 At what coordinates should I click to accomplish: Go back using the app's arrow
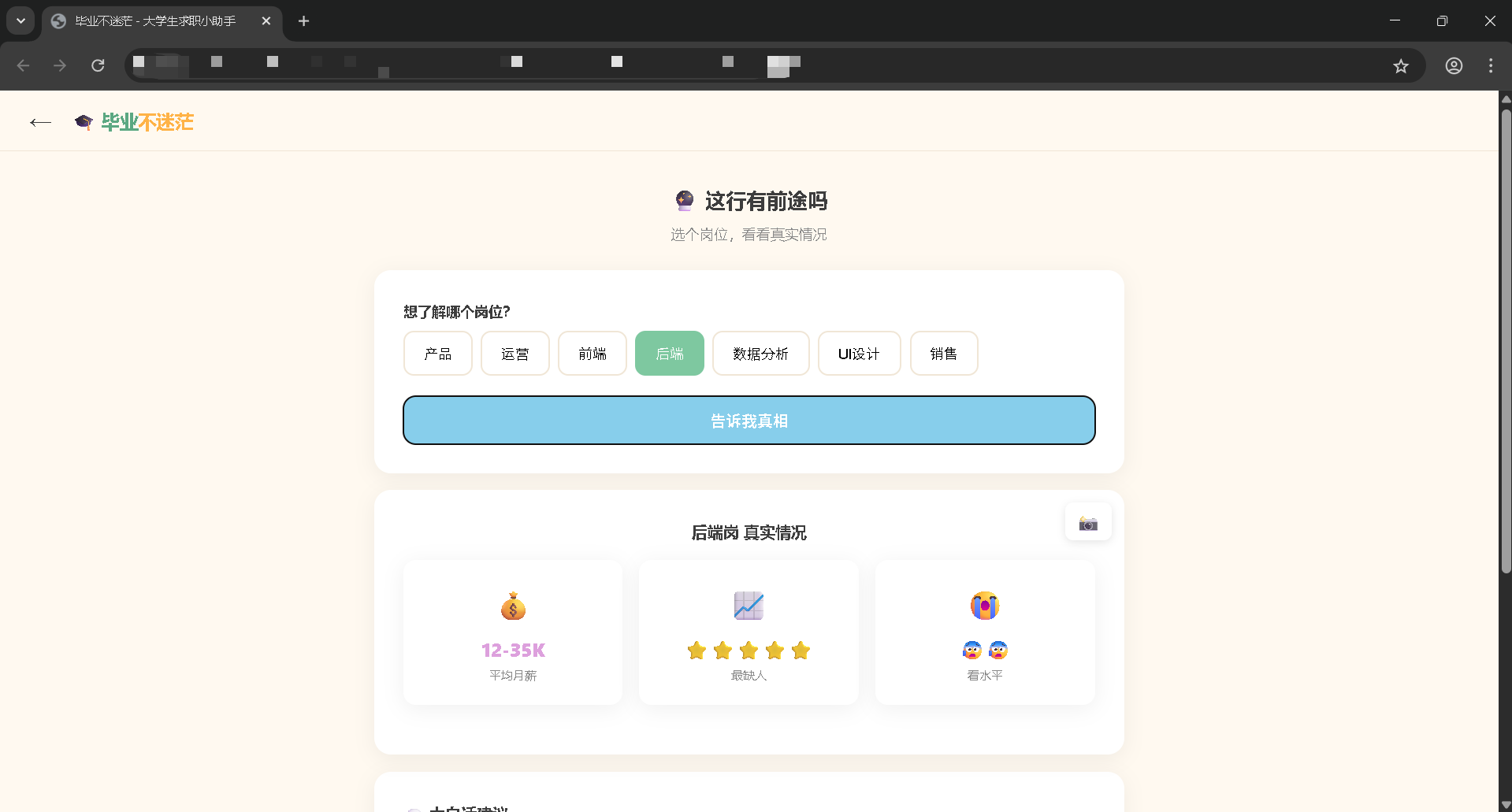click(40, 122)
